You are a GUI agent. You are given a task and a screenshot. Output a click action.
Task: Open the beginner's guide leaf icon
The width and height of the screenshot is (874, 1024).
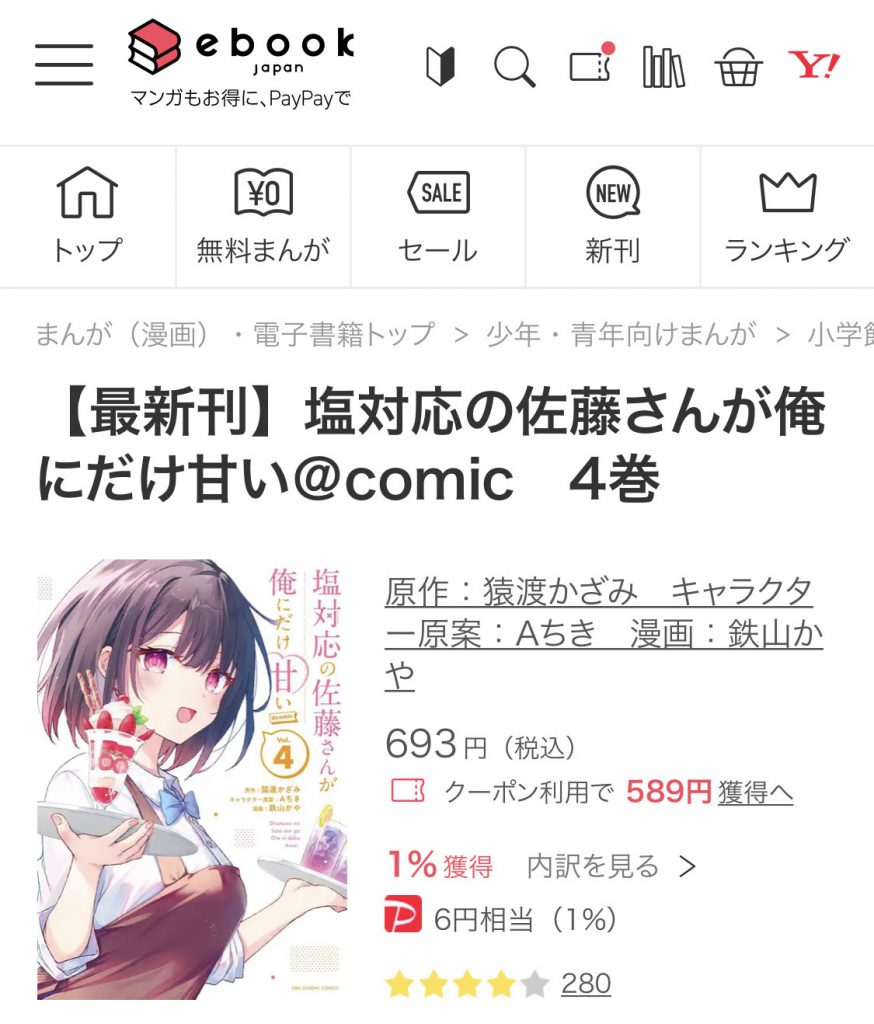(440, 66)
